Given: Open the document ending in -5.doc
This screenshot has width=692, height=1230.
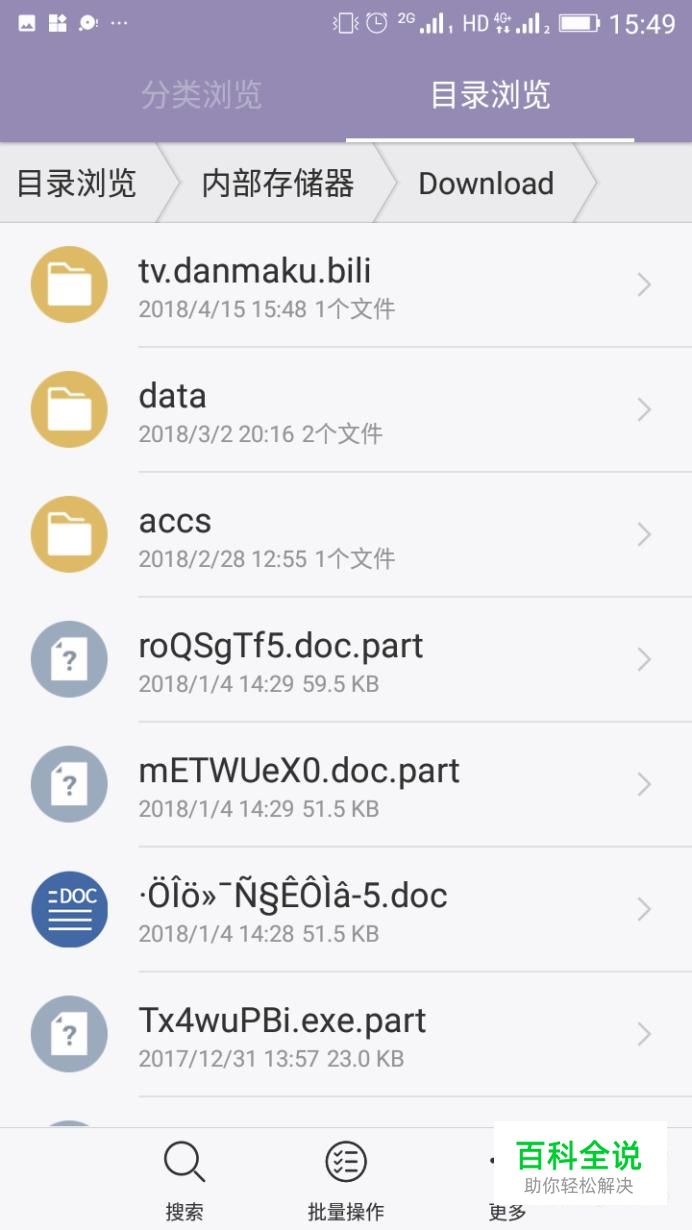Looking at the screenshot, I should pos(346,910).
